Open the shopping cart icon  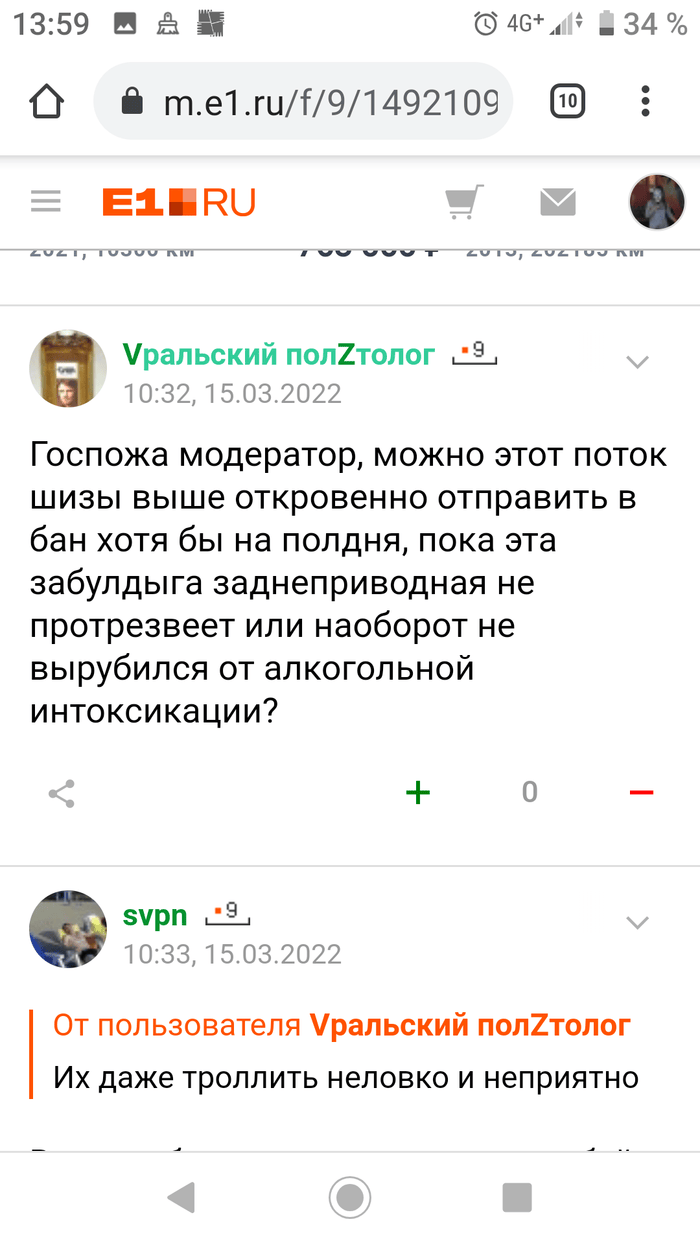(464, 202)
